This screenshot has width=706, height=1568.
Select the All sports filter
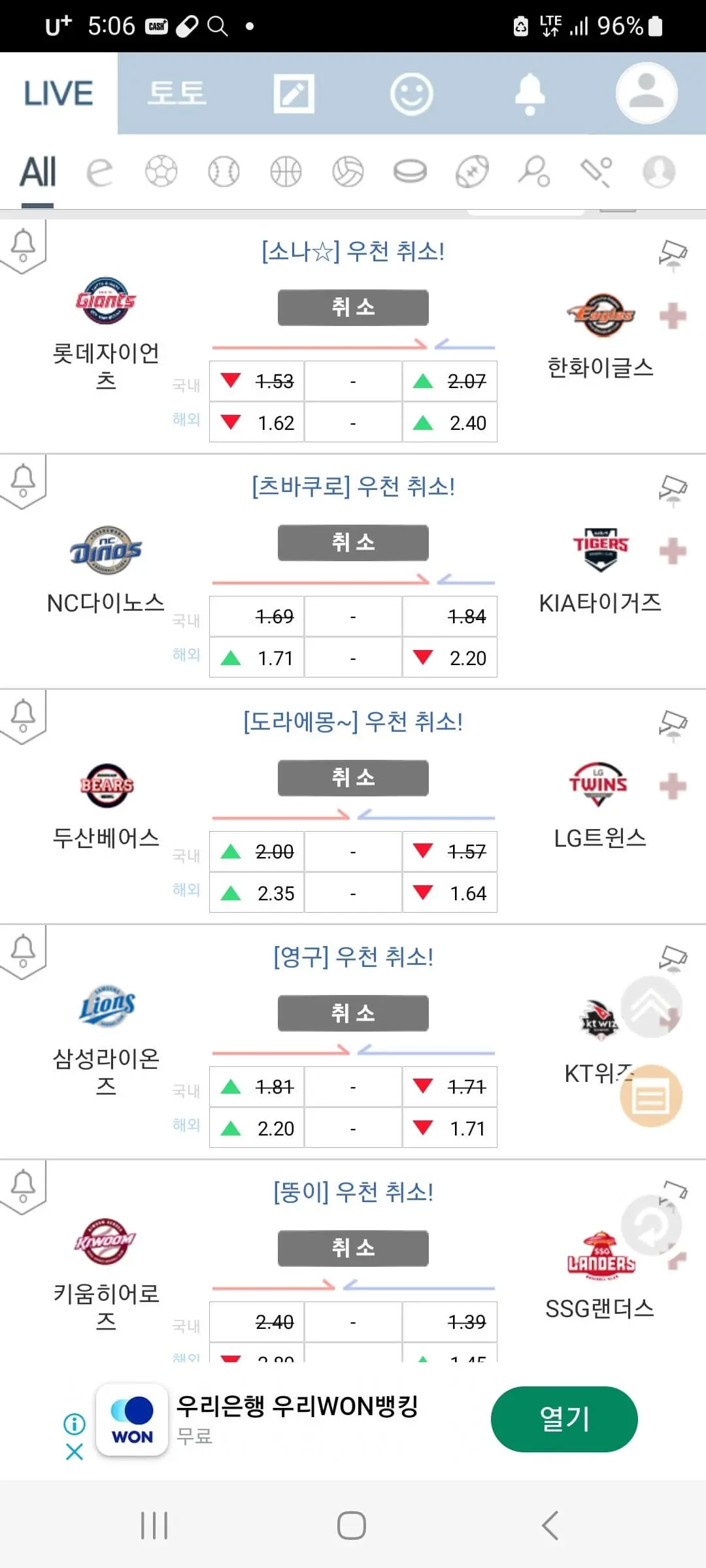[x=38, y=172]
